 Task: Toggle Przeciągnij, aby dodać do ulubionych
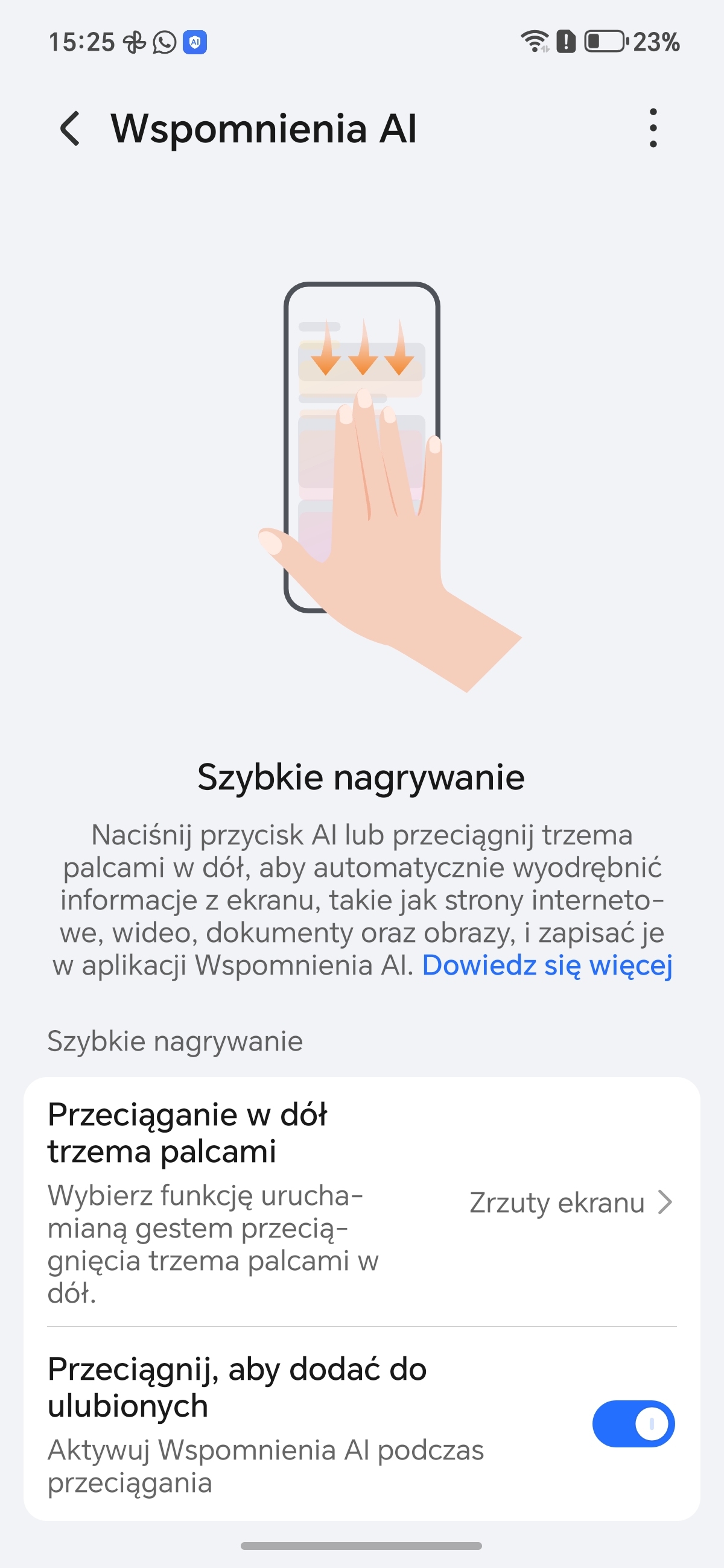coord(633,1424)
